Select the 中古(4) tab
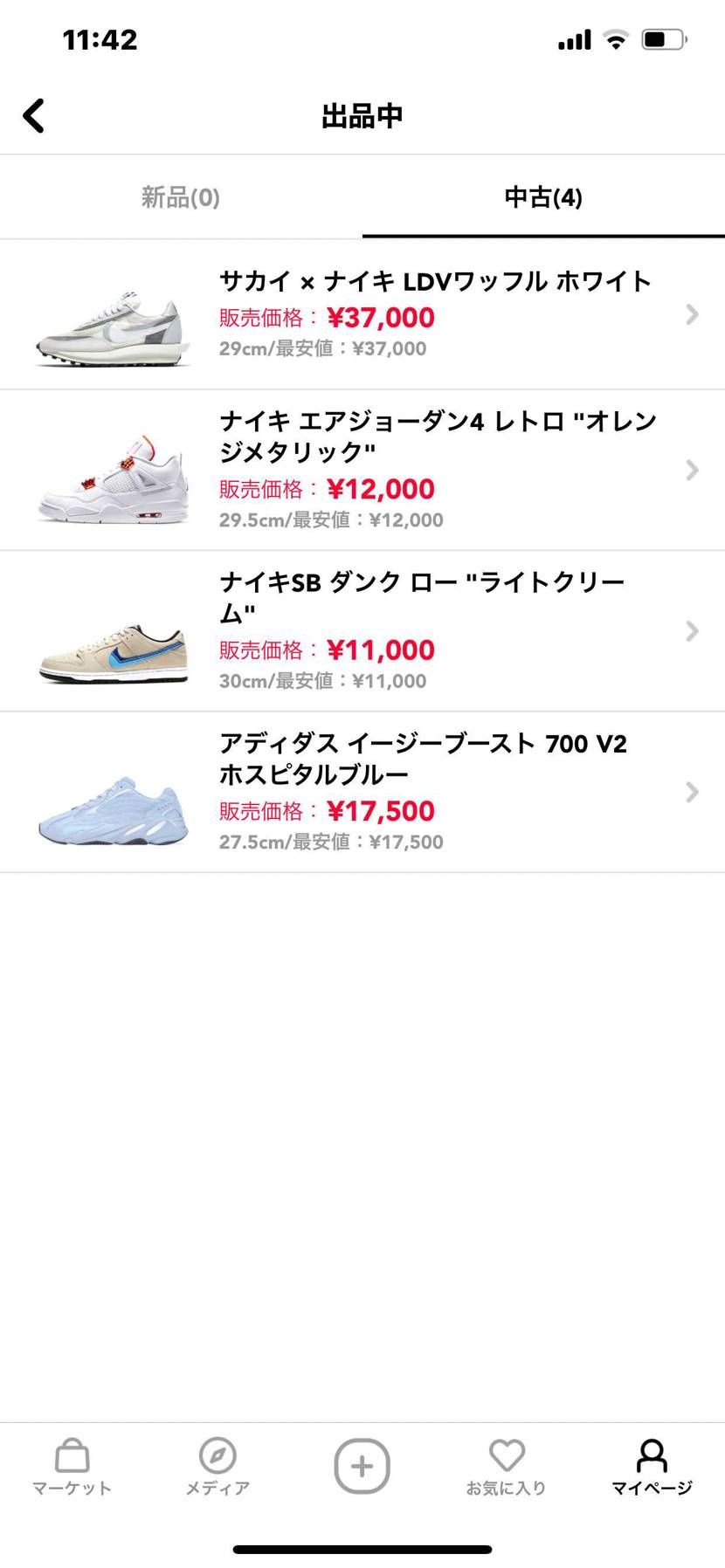Image resolution: width=725 pixels, height=1568 pixels. click(x=543, y=197)
